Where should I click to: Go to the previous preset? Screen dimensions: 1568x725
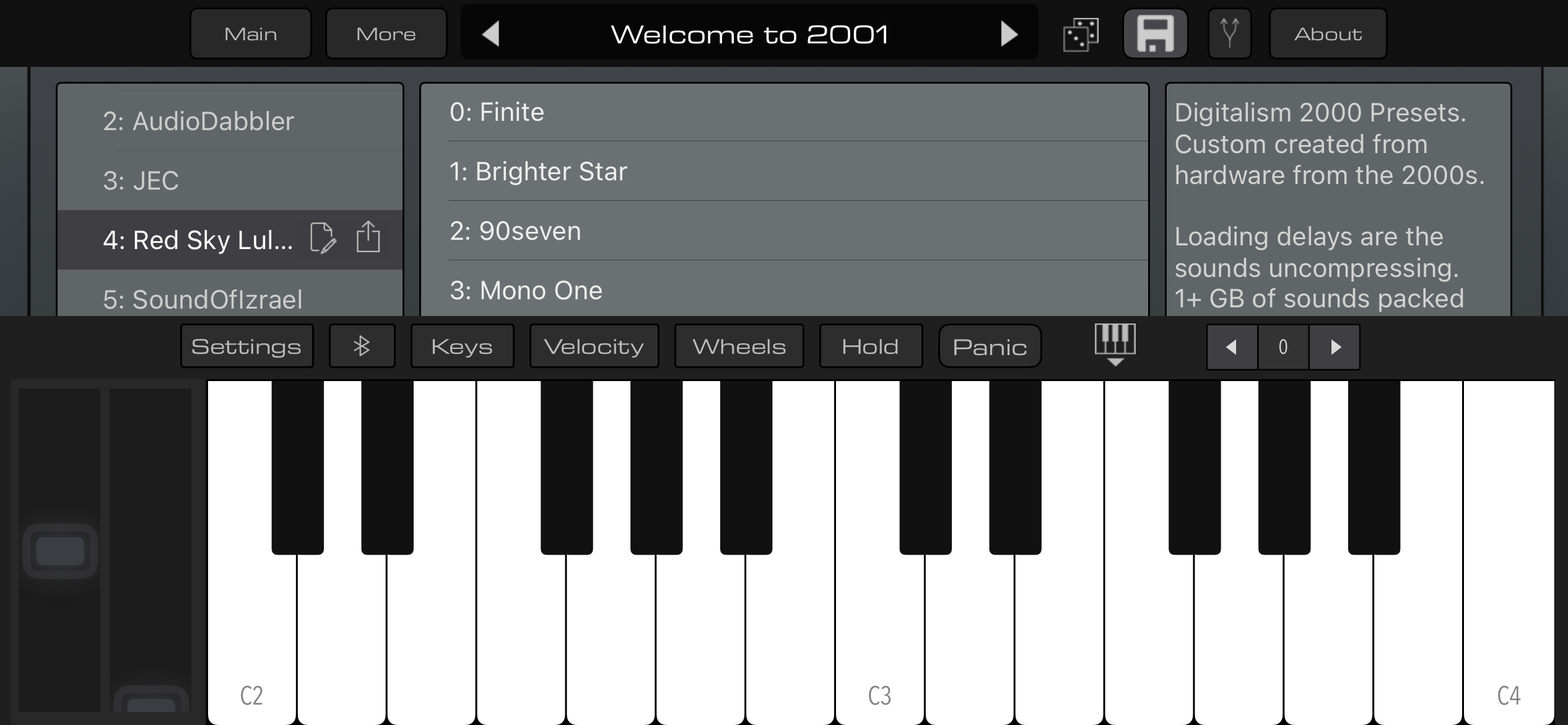pyautogui.click(x=491, y=34)
